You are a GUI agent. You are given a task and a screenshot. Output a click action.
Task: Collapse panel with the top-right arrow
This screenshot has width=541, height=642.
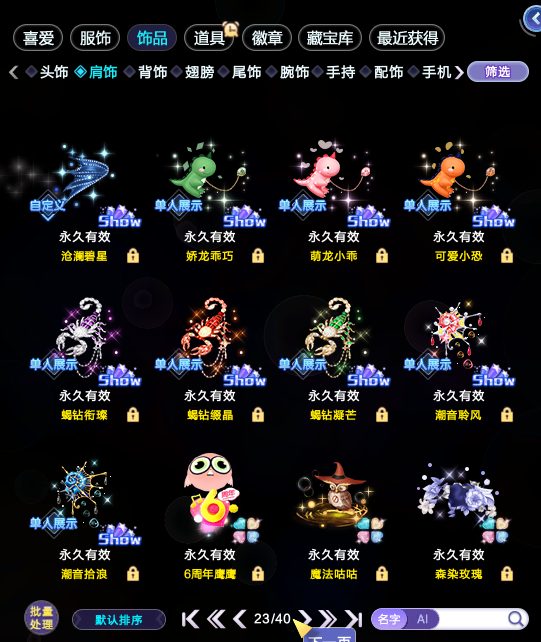533,18
